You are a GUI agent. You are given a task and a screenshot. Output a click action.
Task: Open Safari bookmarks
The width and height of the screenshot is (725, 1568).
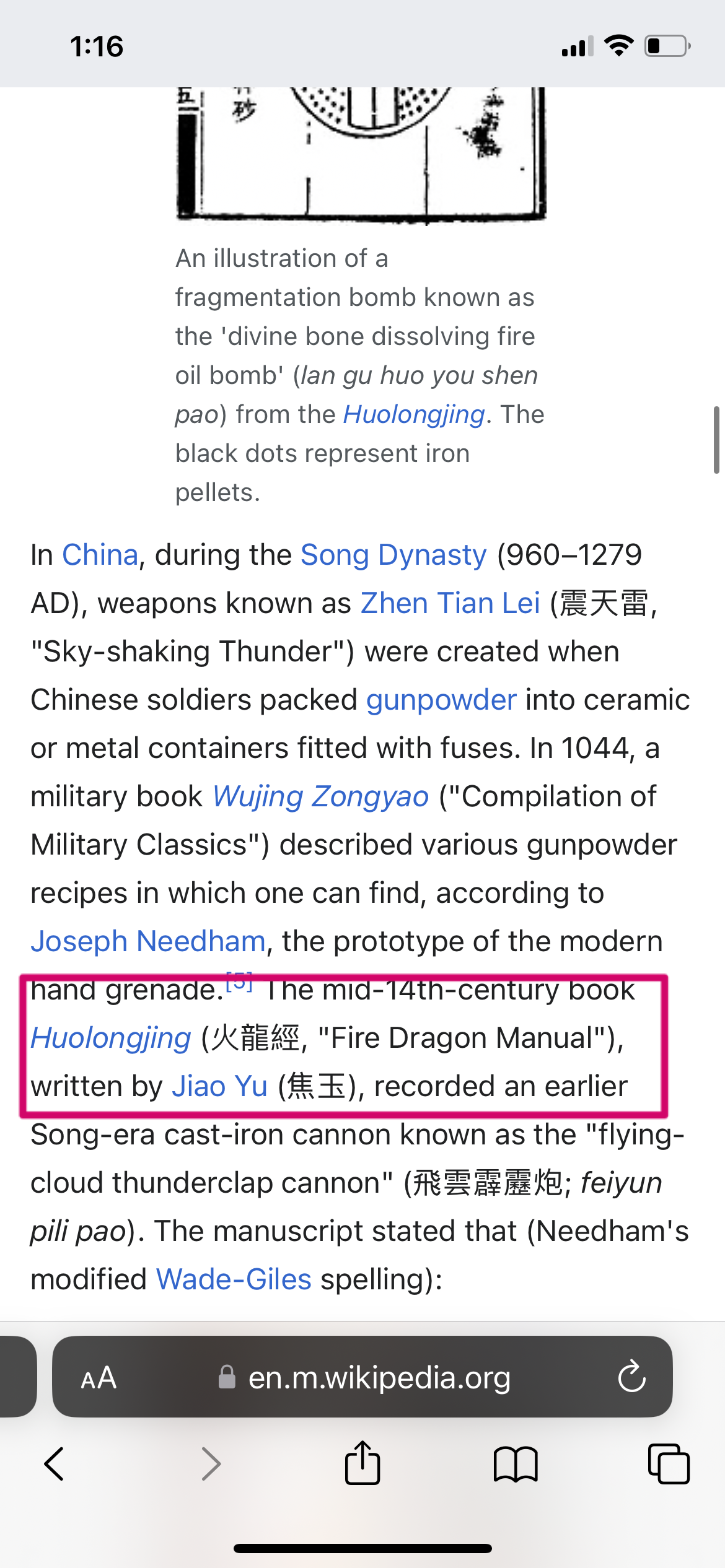516,1464
